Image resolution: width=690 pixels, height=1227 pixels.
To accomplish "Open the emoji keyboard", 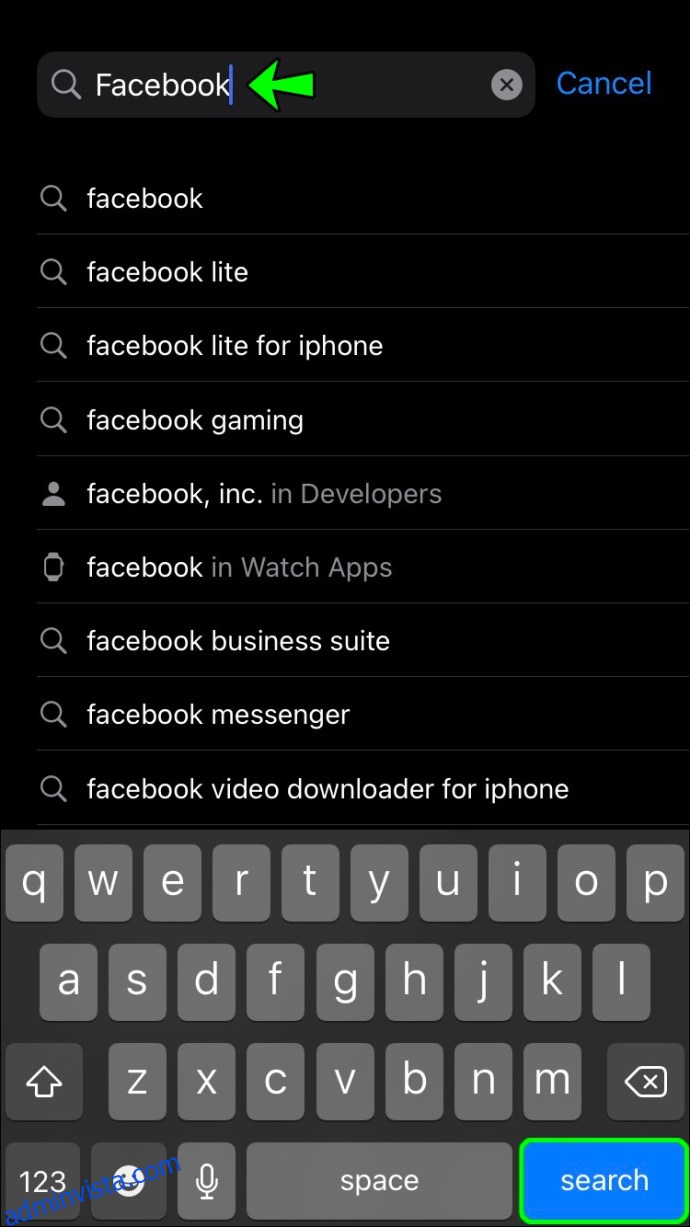I will click(x=129, y=1181).
